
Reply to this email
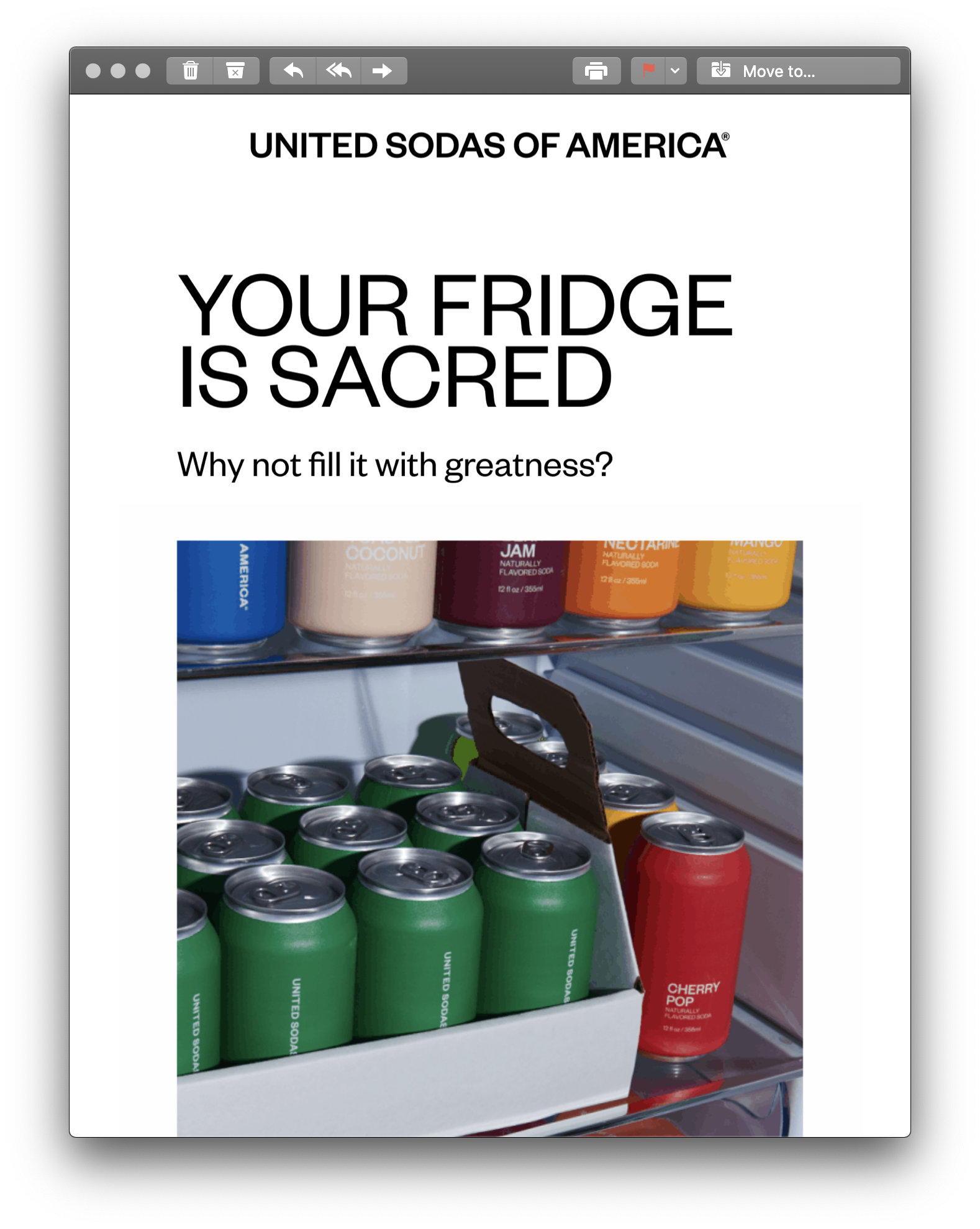click(x=293, y=71)
